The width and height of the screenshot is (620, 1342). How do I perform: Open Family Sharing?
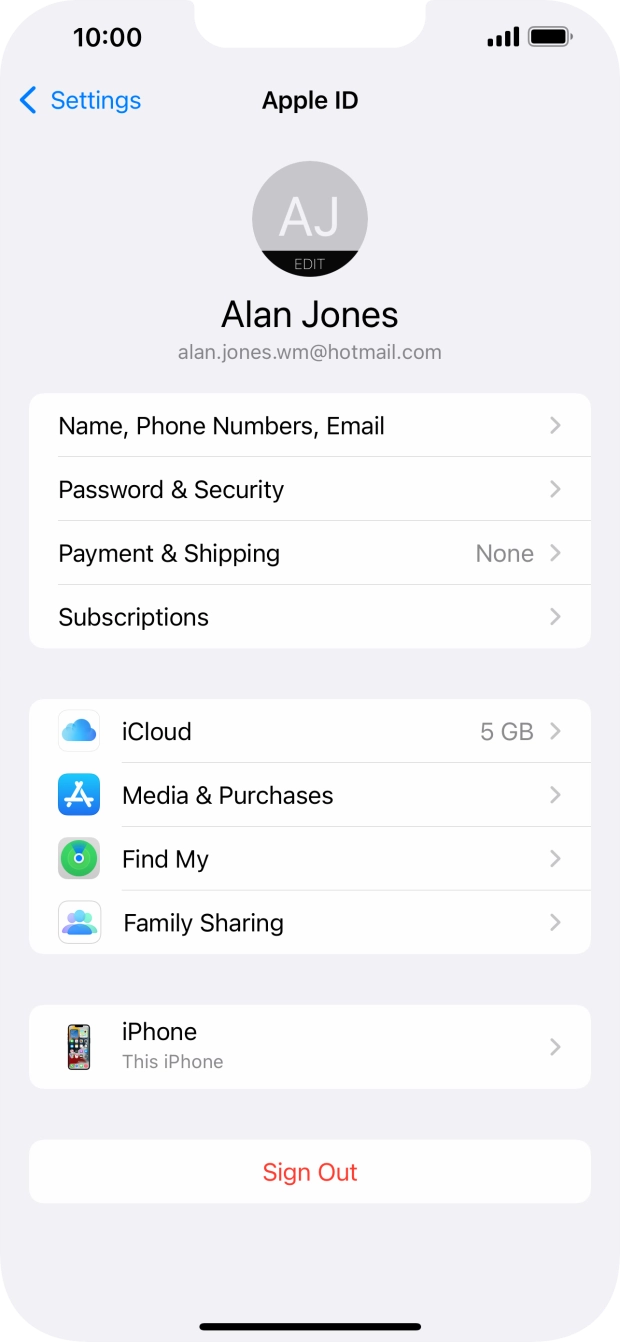coord(310,923)
